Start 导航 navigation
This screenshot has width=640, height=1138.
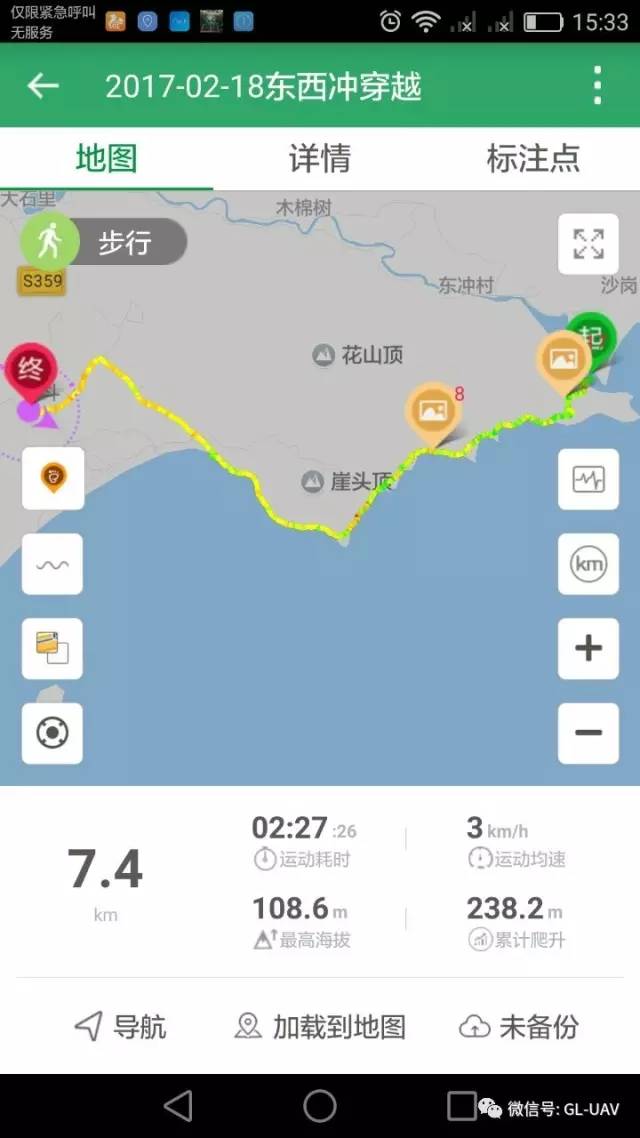[120, 1026]
